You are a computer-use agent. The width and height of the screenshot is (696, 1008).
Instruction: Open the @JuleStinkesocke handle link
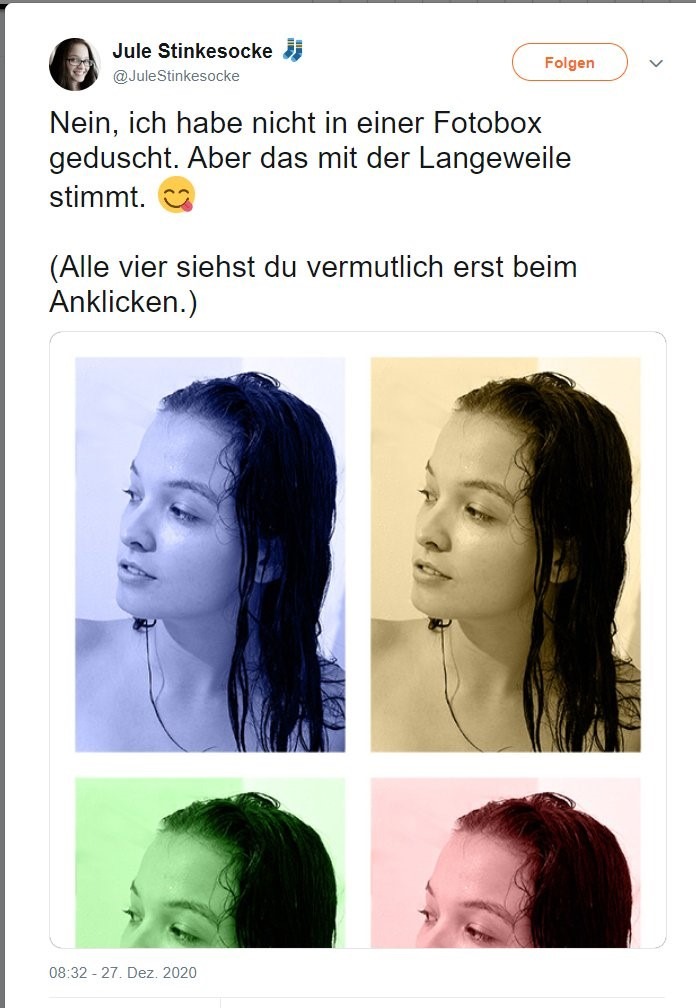coord(176,76)
